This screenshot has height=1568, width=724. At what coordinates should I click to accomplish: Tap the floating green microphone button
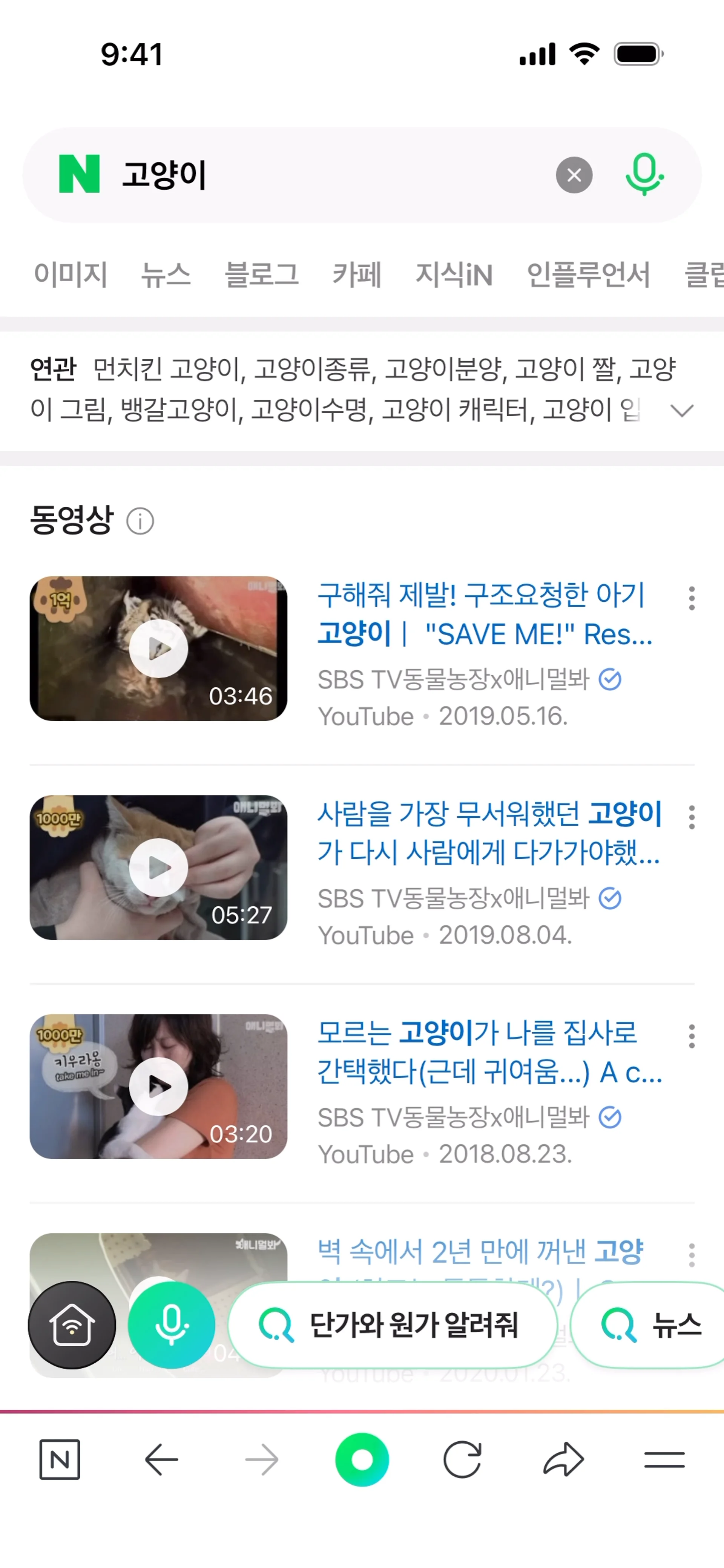tap(171, 1325)
